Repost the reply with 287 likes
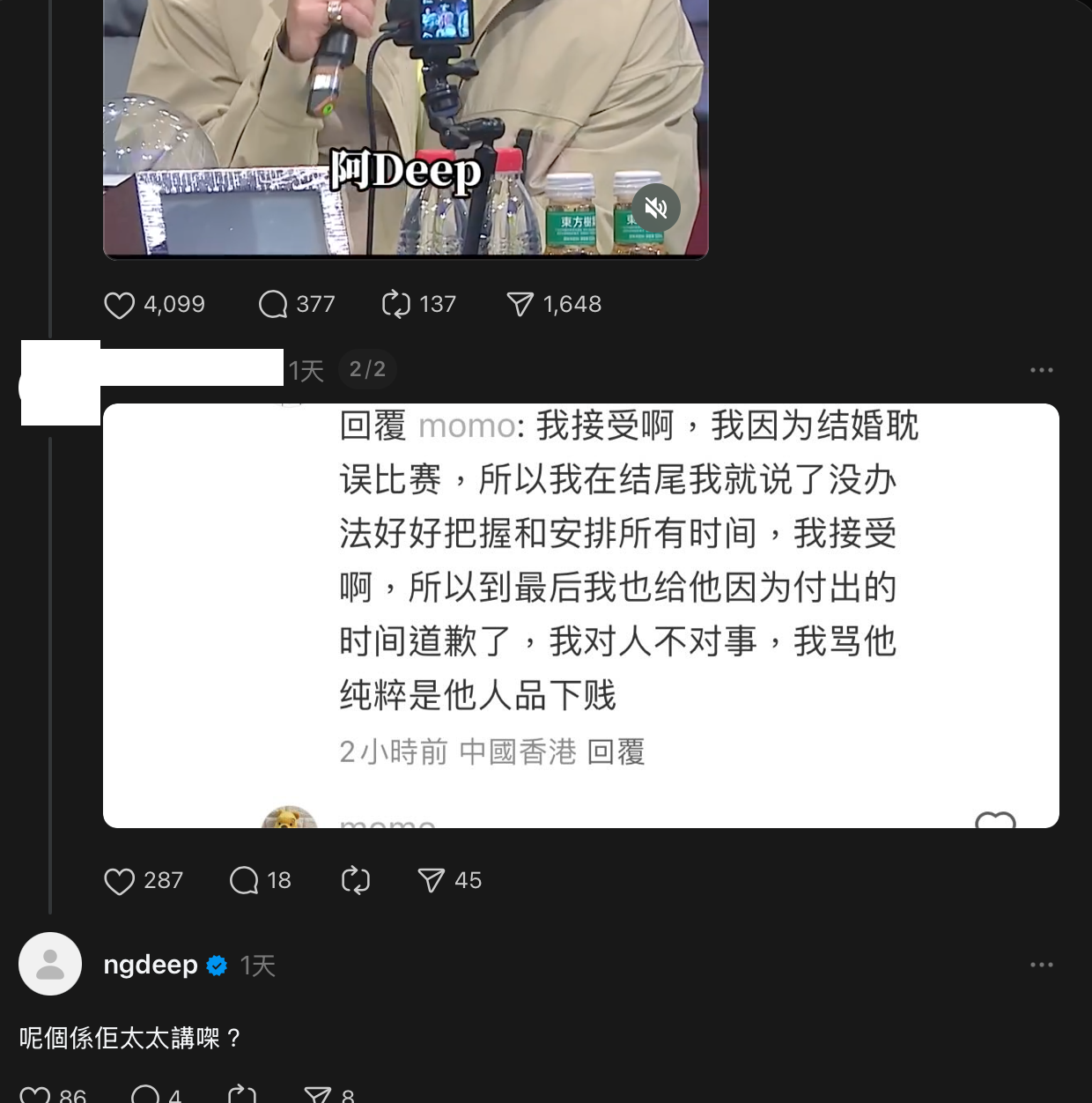Image resolution: width=1092 pixels, height=1103 pixels. [356, 881]
